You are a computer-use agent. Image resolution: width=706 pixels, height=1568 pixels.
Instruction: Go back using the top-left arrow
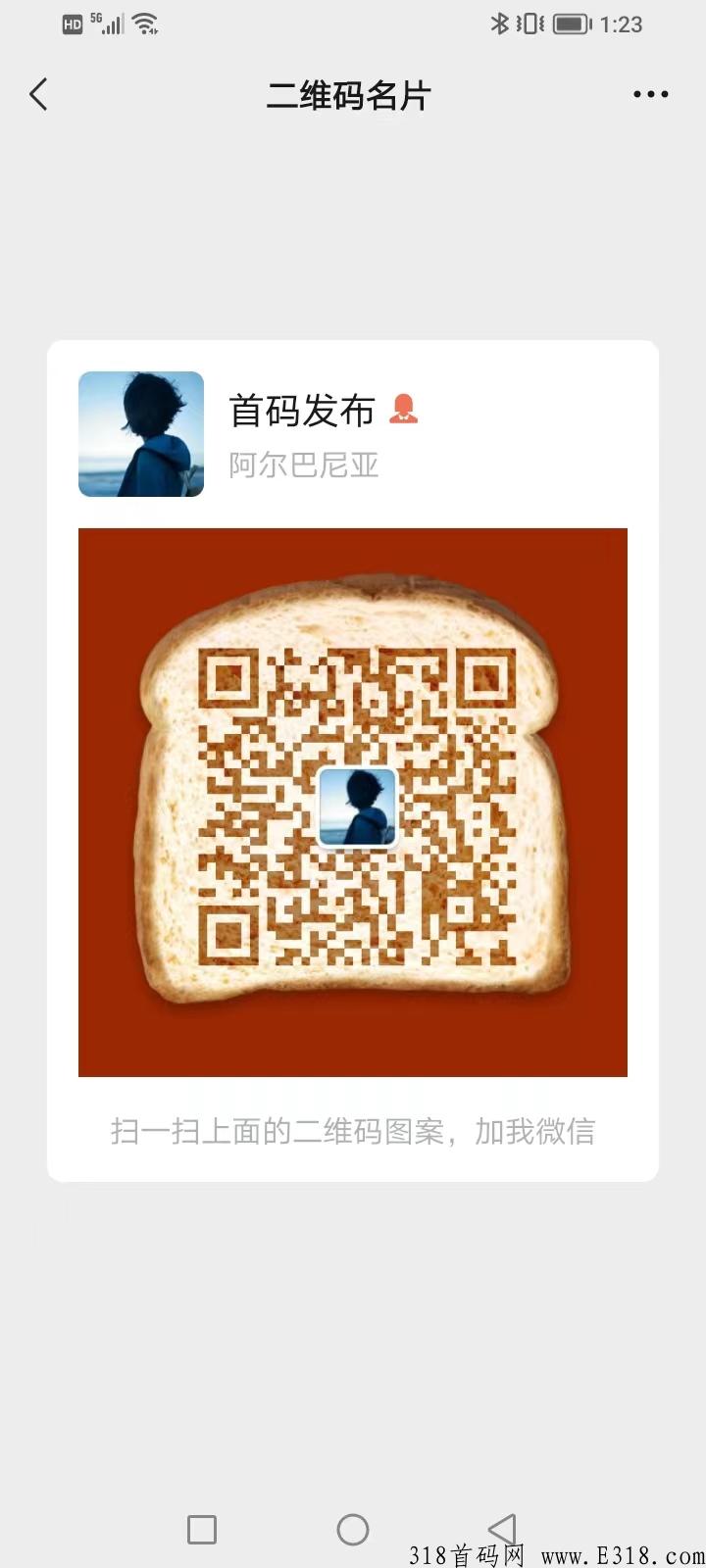click(x=38, y=95)
